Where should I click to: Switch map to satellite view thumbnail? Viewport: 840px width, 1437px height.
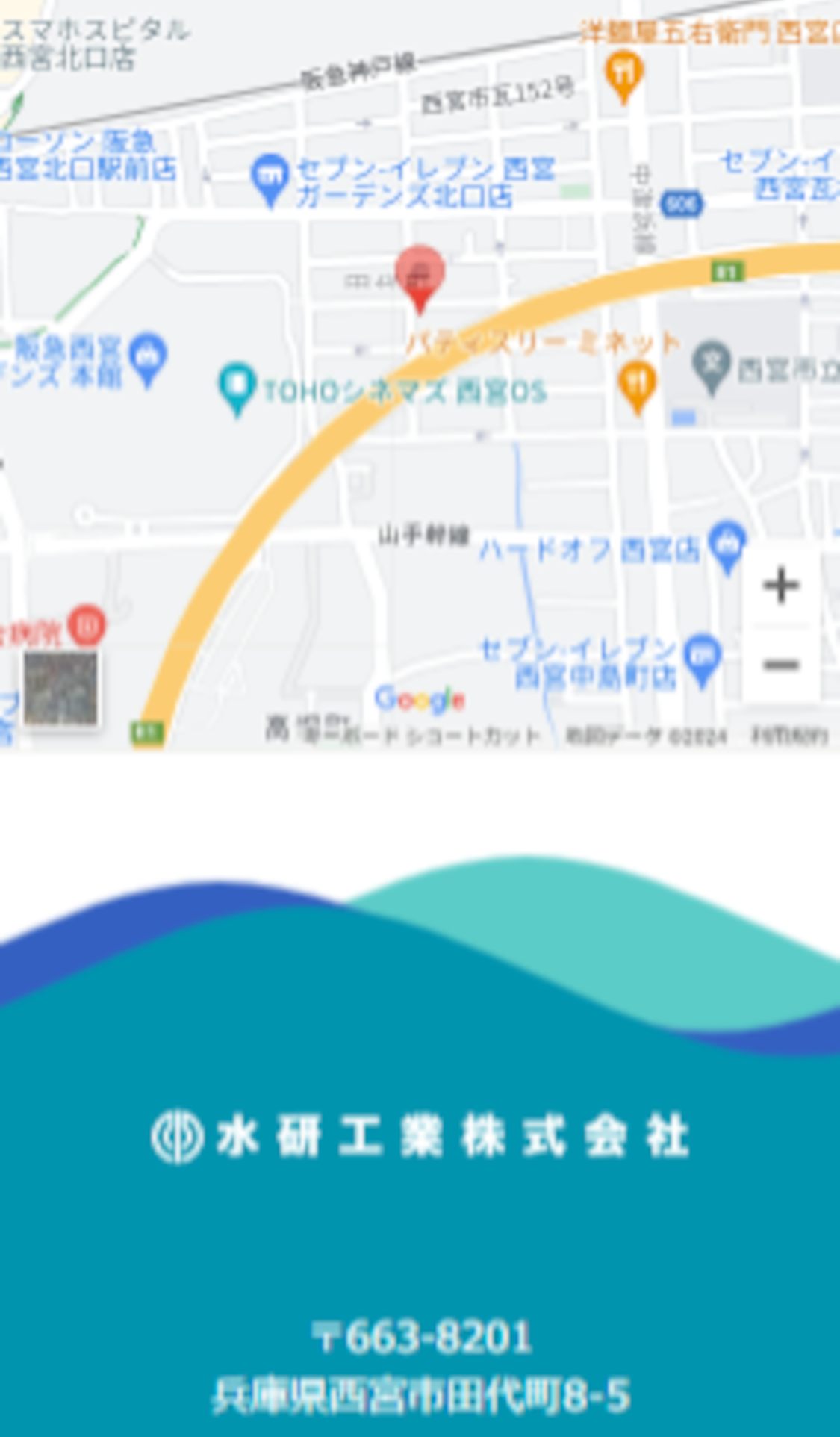click(60, 687)
